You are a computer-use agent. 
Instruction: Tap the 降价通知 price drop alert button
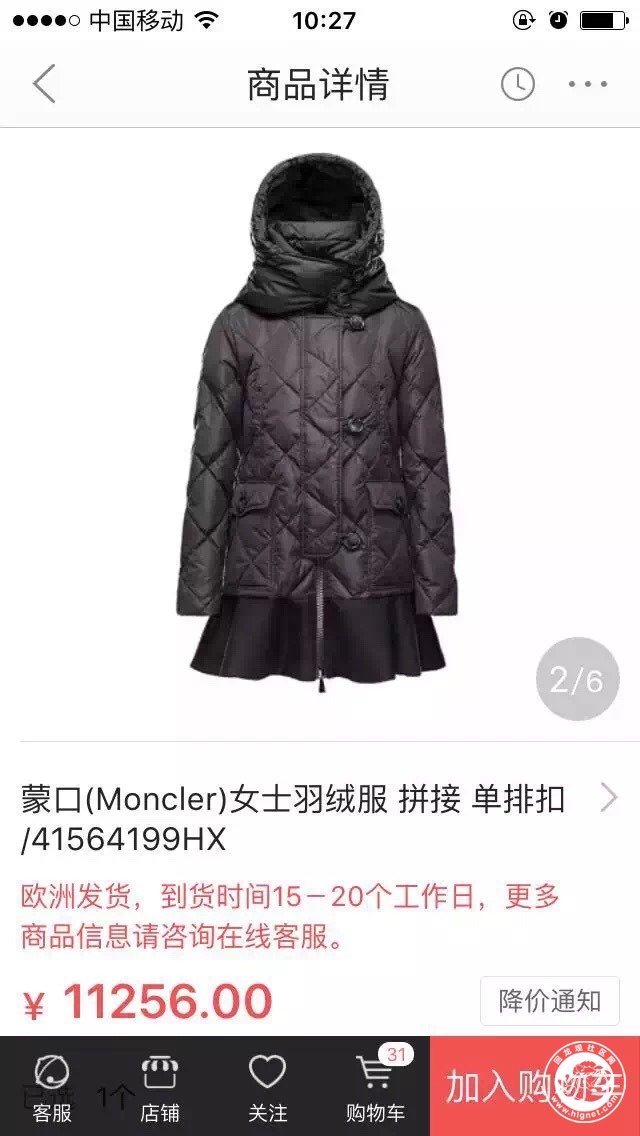550,1001
